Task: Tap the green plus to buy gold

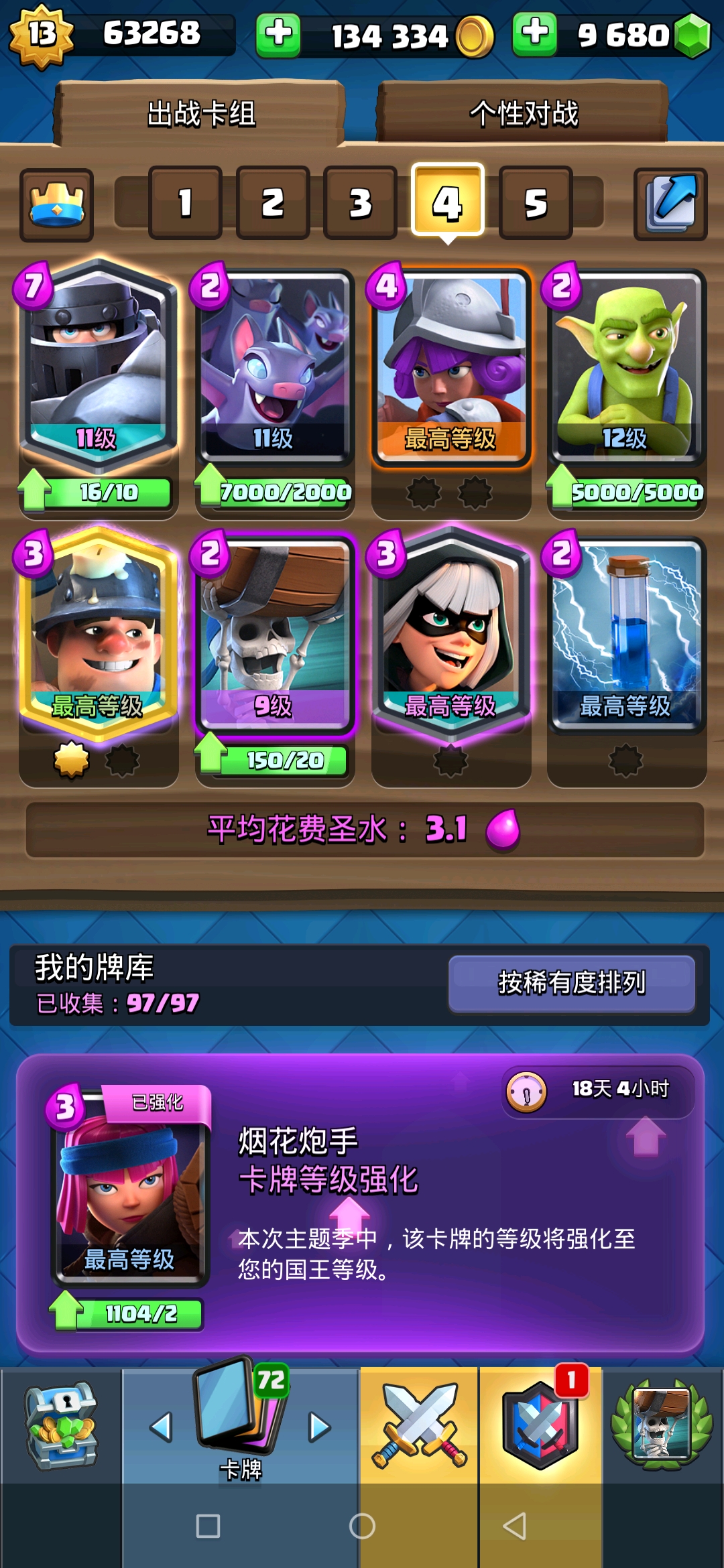Action: point(278,35)
